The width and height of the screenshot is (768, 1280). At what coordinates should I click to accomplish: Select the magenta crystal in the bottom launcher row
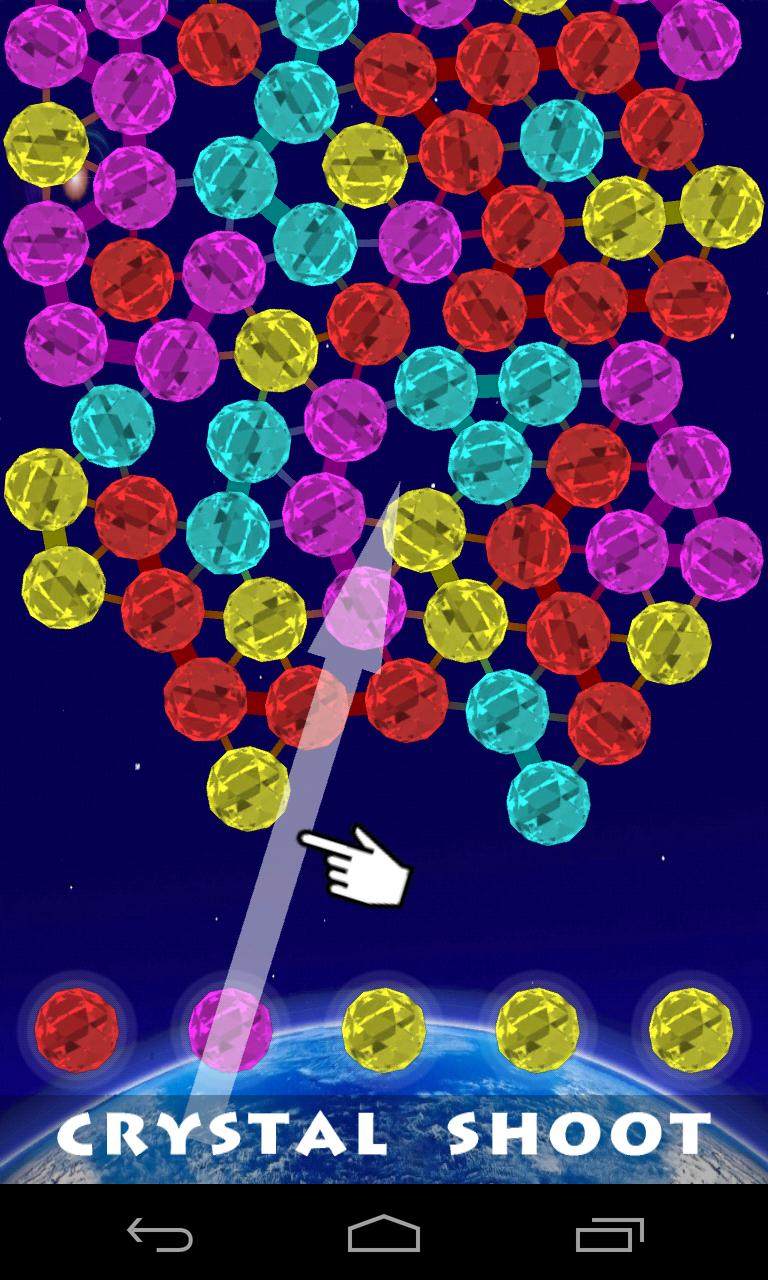[x=231, y=1029]
